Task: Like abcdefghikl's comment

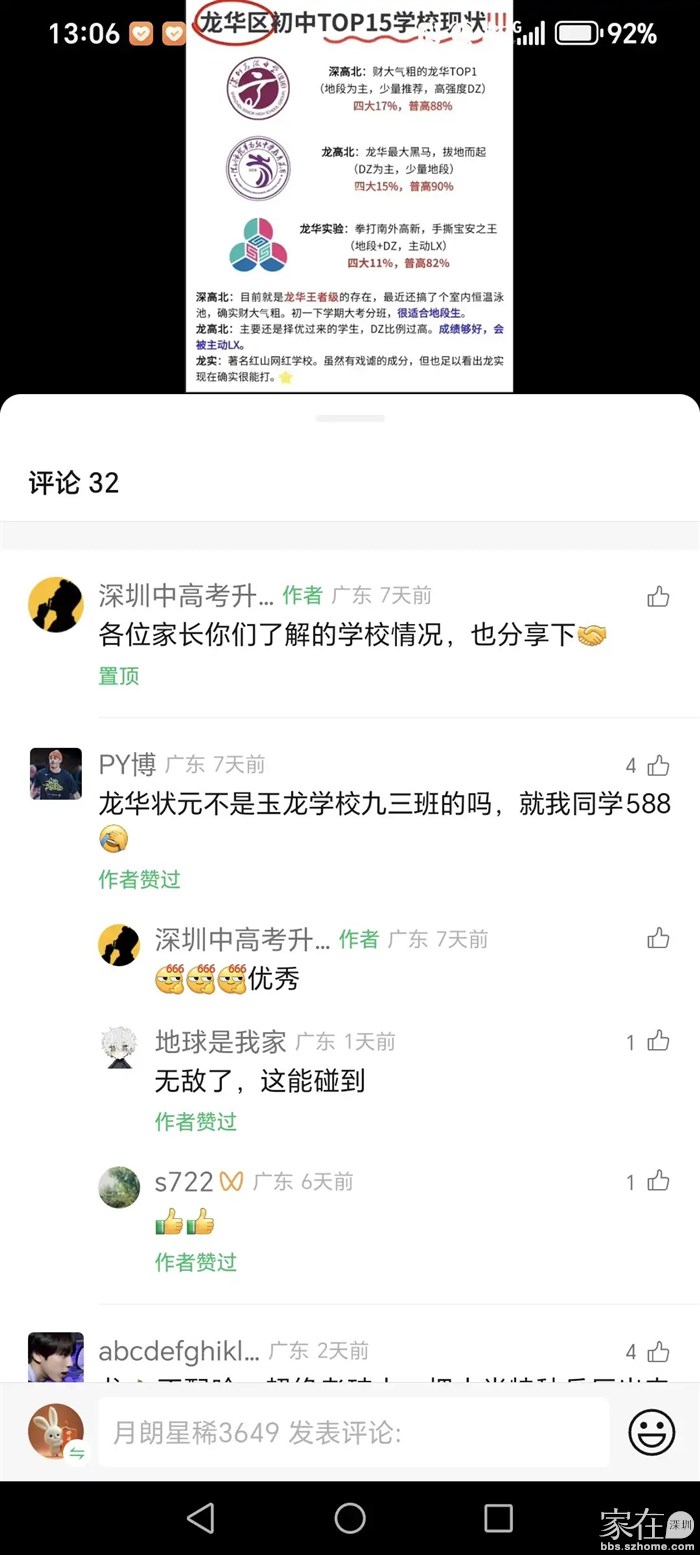Action: [658, 1352]
